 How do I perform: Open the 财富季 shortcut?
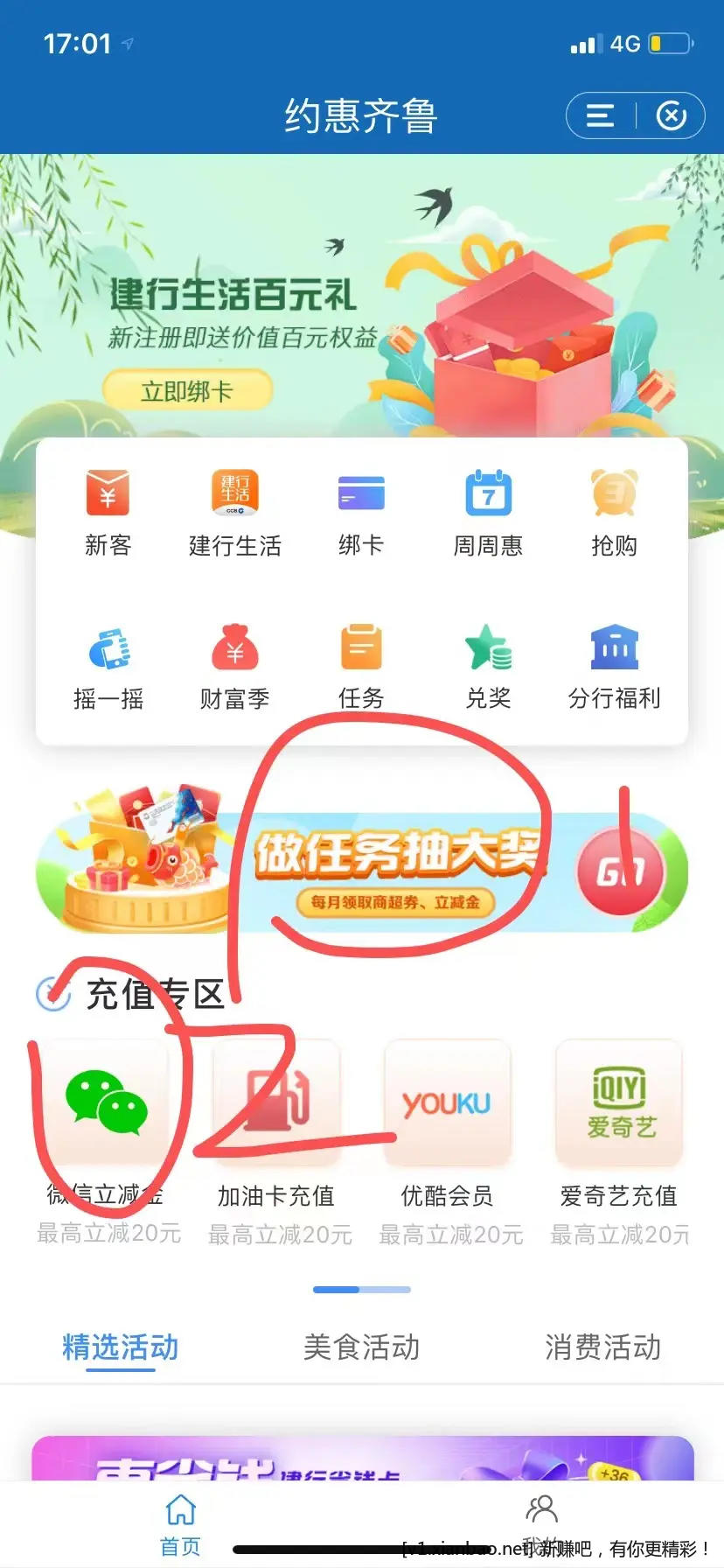(234, 665)
